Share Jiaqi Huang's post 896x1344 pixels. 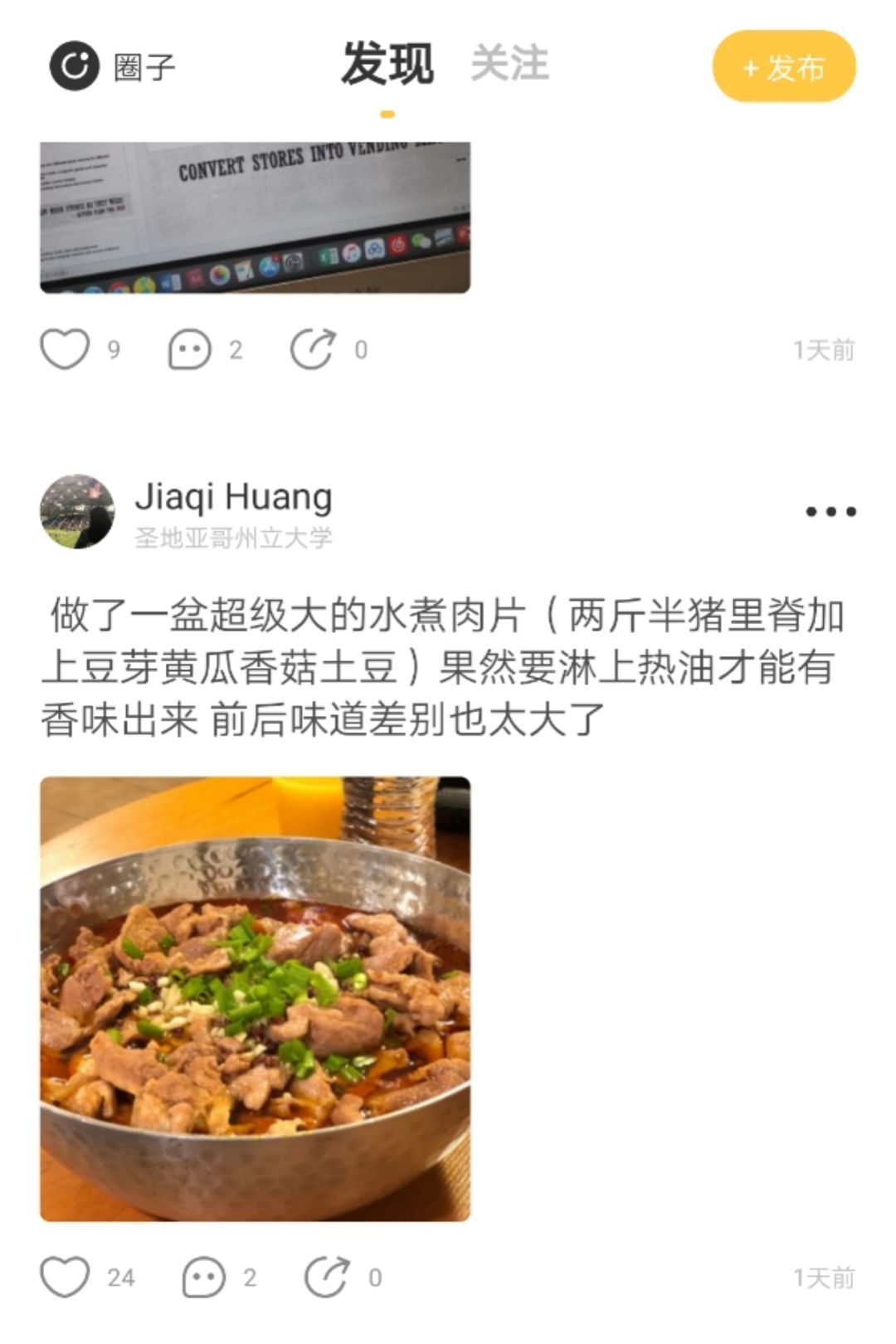coord(326,1277)
